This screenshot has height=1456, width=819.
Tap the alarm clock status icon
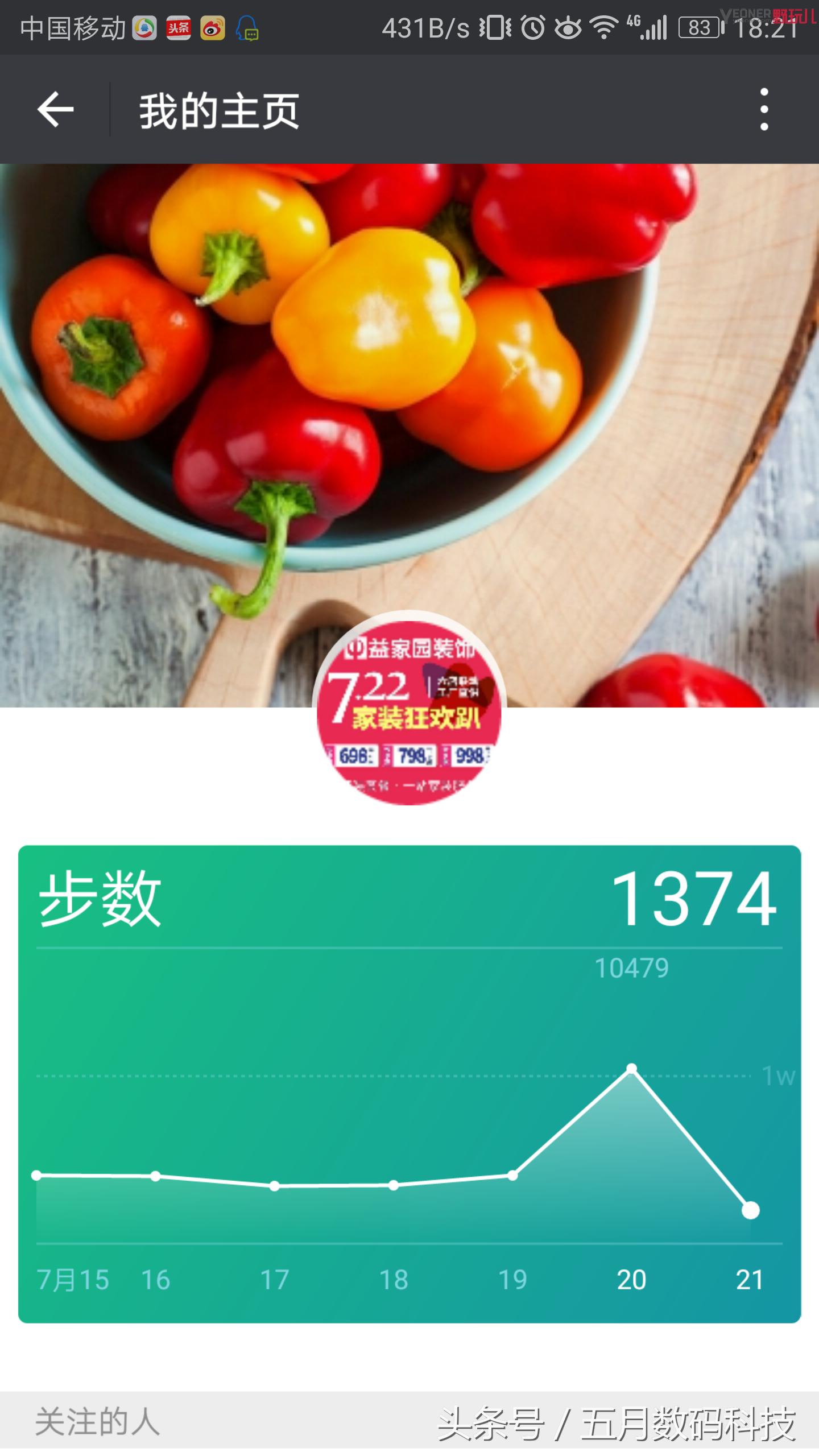pyautogui.click(x=532, y=27)
